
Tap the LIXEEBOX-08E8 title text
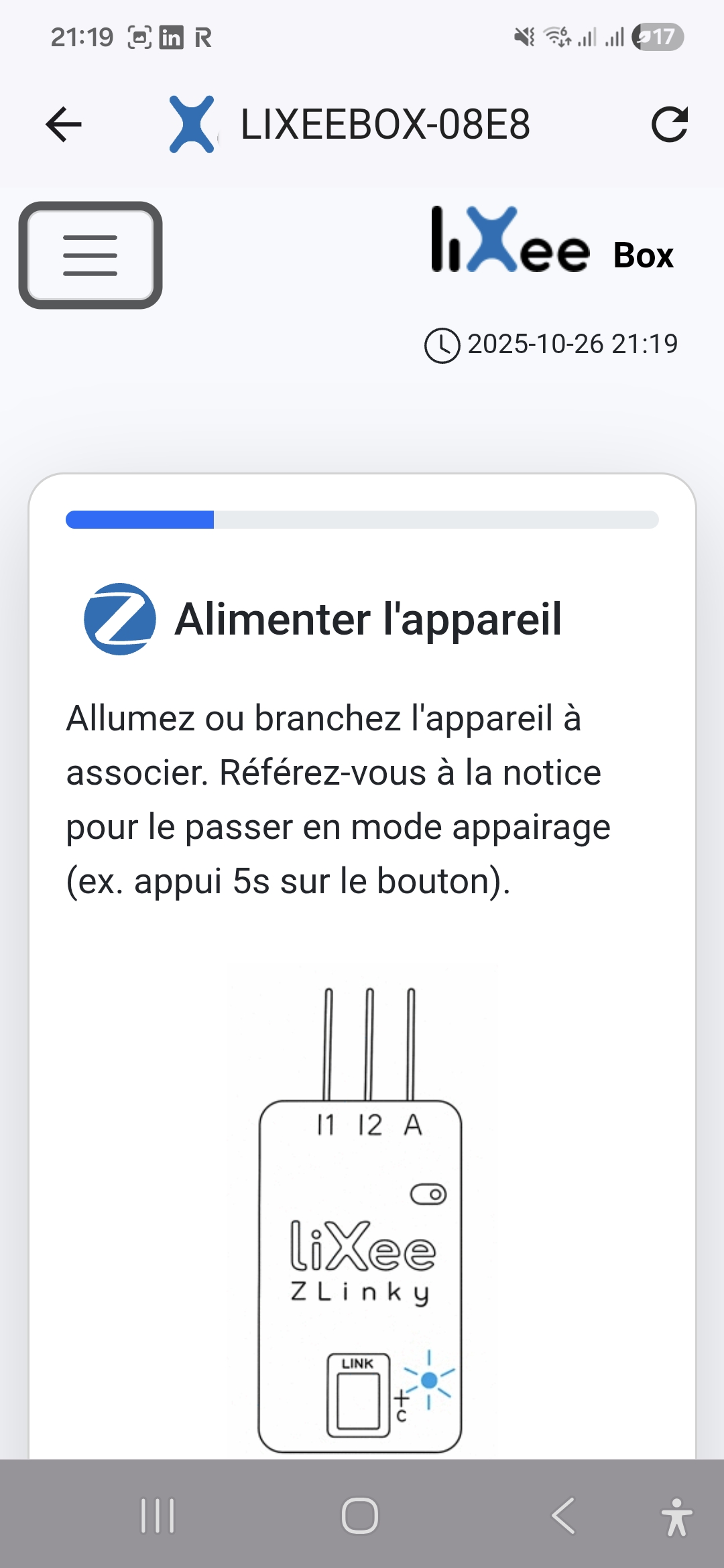coord(385,125)
